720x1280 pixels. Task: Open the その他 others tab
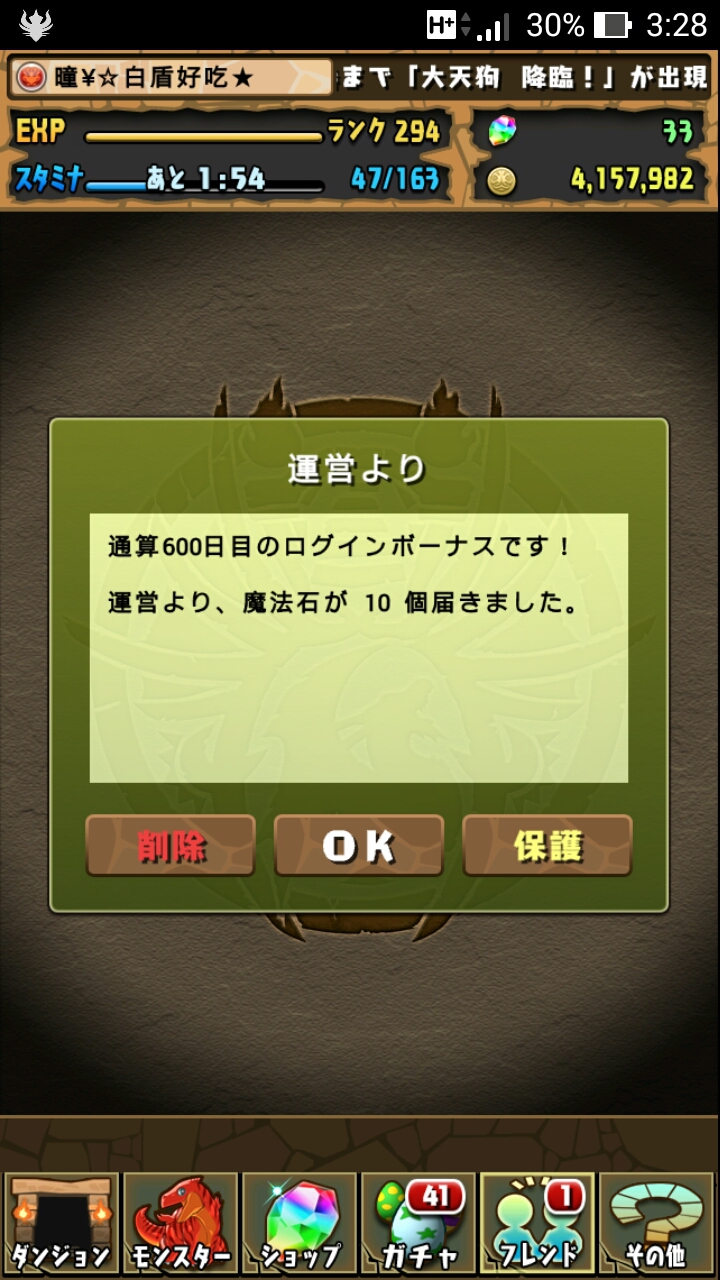tap(656, 1224)
